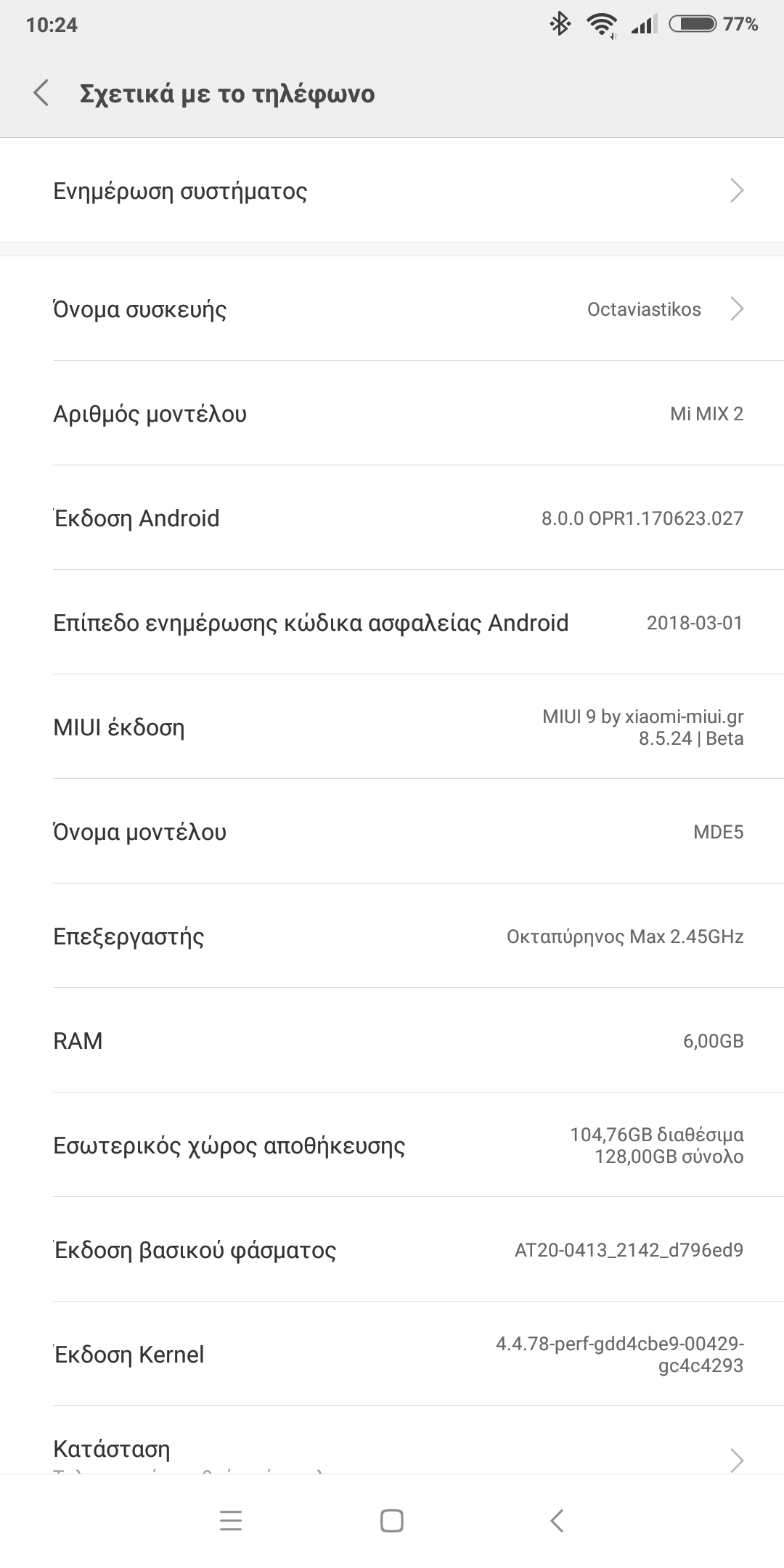784x1568 pixels.
Task: Tap the home button in navigation bar
Action: point(392,1521)
